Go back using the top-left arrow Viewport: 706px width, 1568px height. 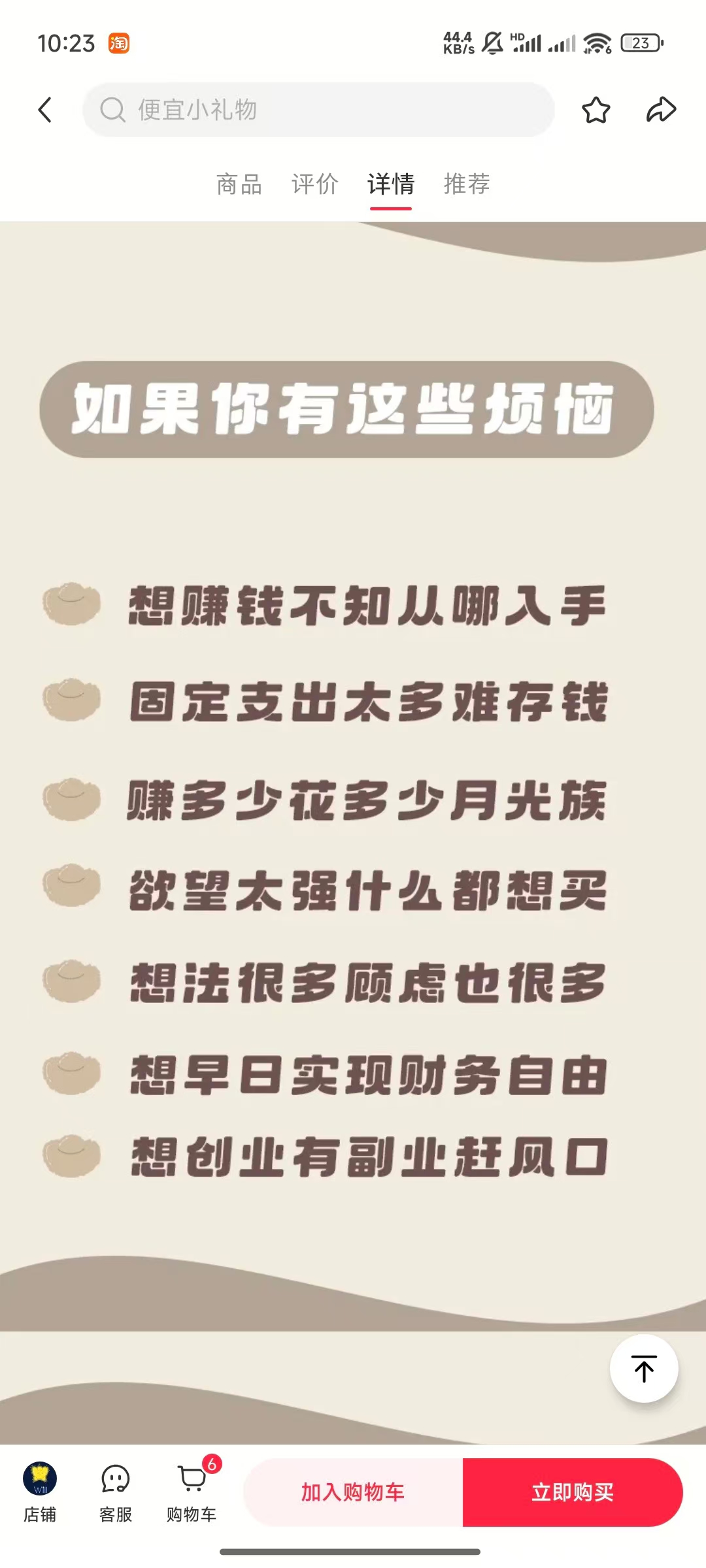coord(44,110)
